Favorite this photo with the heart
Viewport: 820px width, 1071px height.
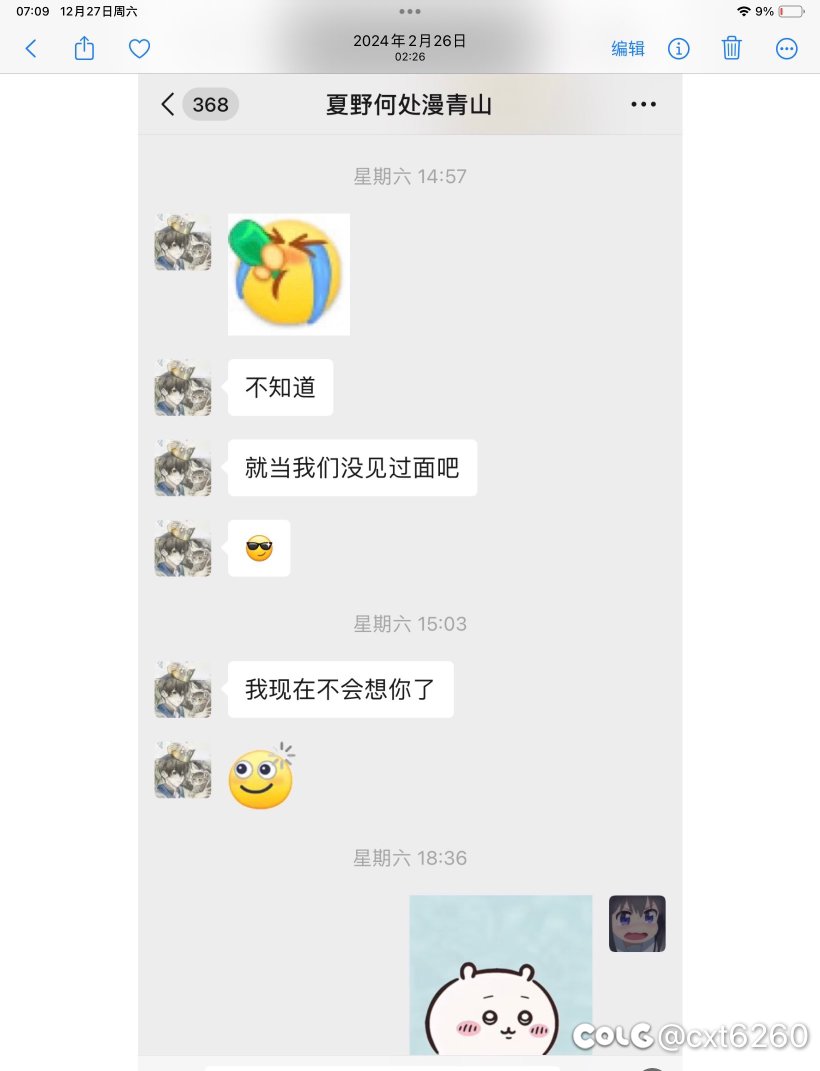(139, 48)
